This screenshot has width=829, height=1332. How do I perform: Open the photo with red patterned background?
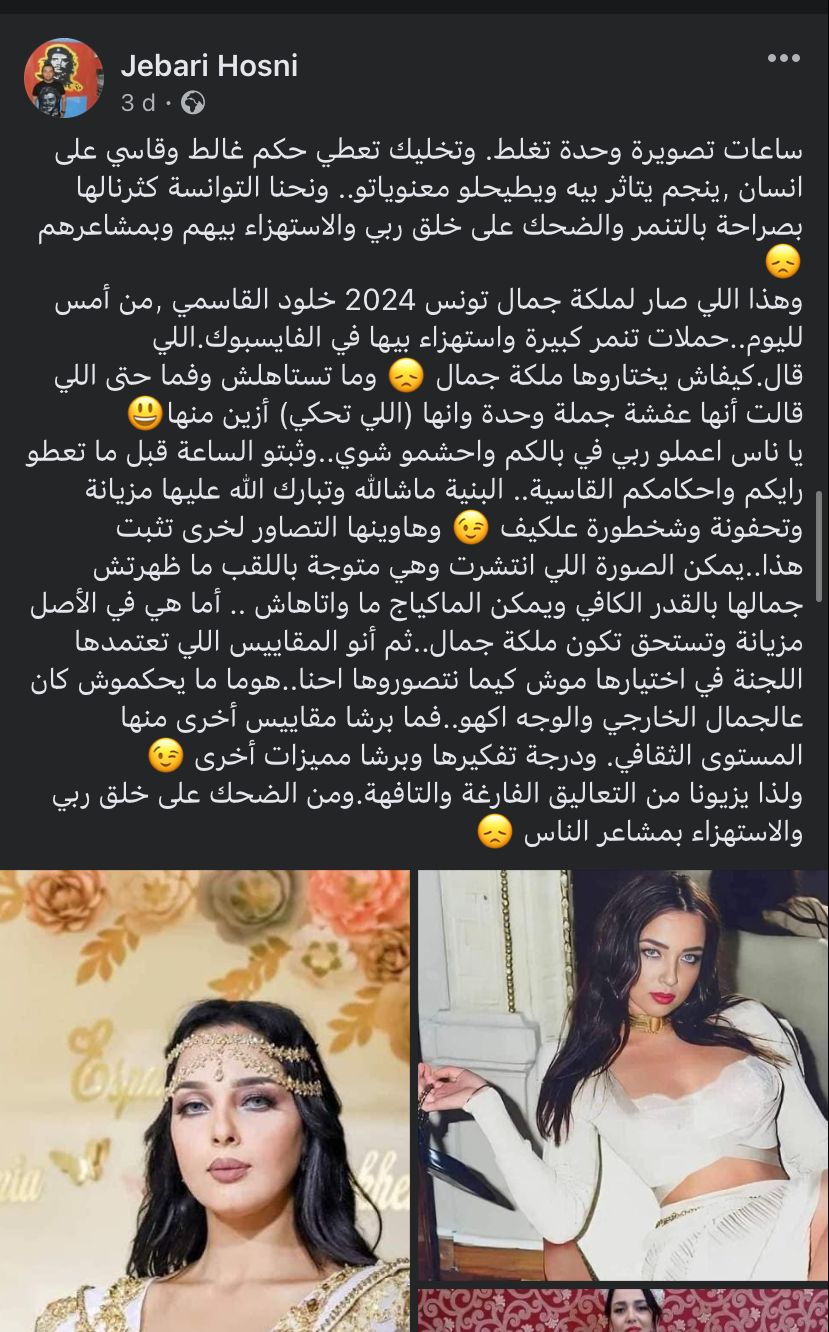pos(622,1311)
